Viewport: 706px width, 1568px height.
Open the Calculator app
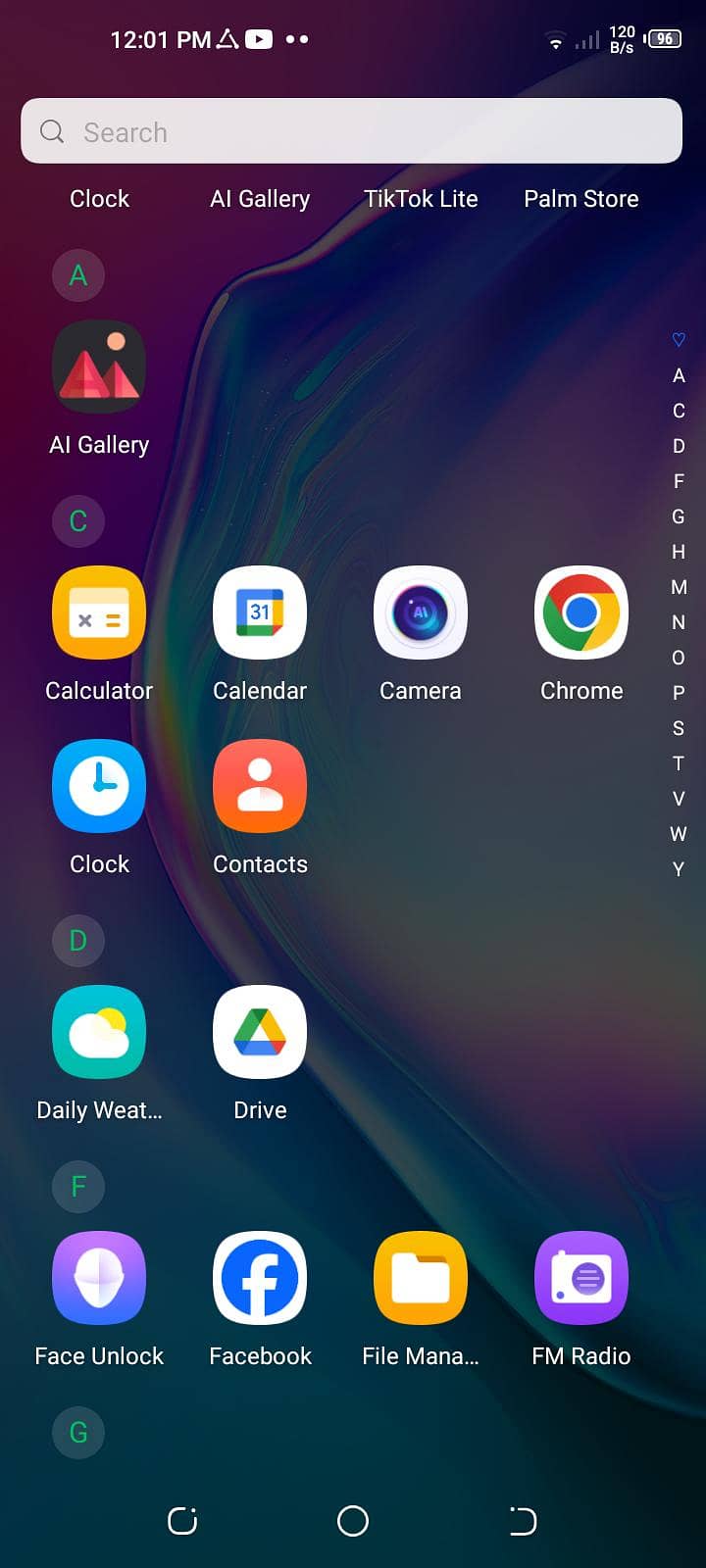click(x=99, y=613)
